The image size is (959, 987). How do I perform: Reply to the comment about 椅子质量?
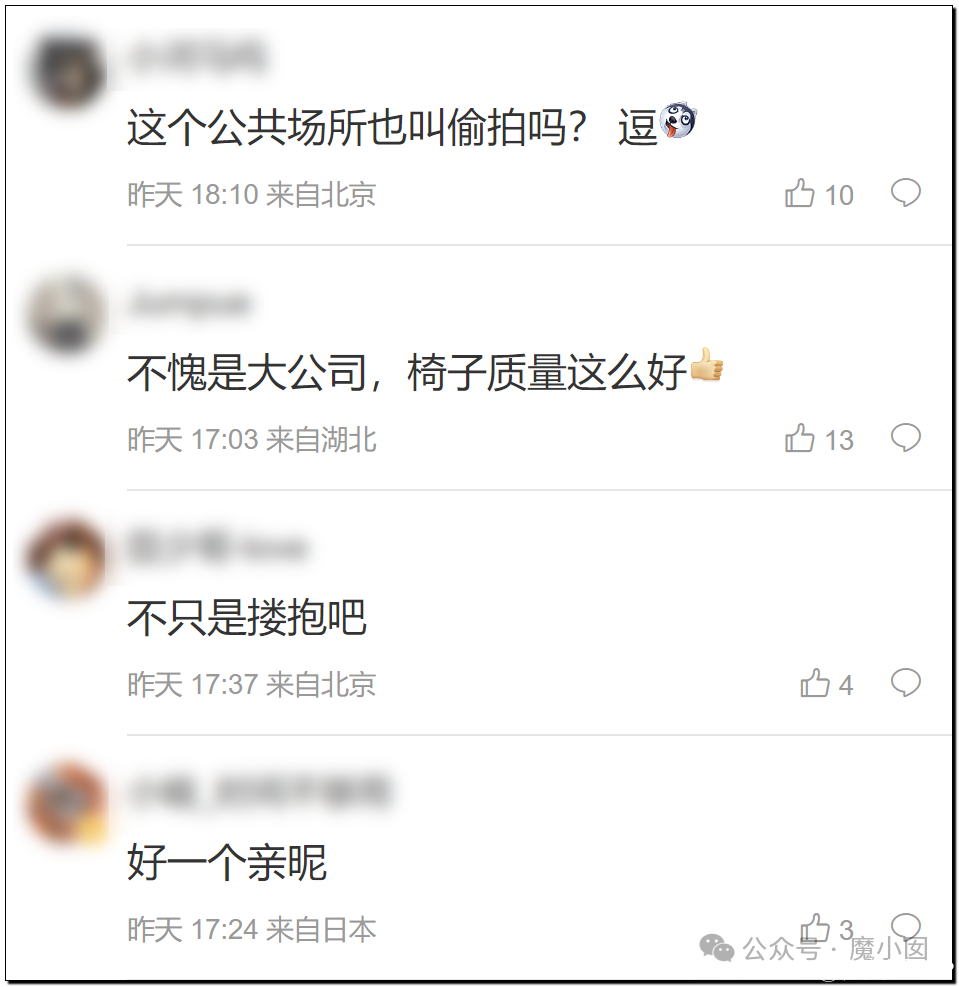pos(905,437)
